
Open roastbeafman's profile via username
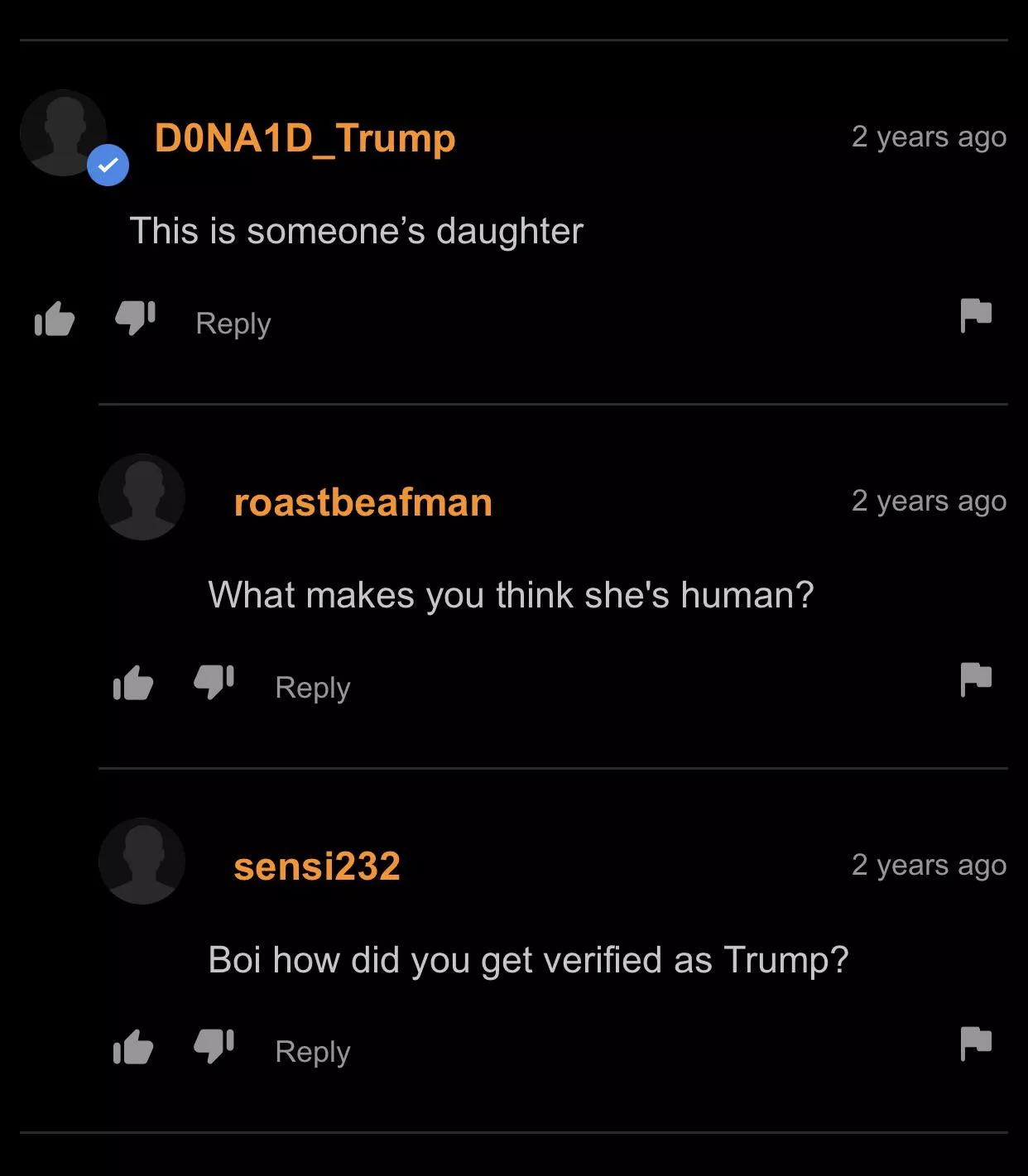point(363,502)
